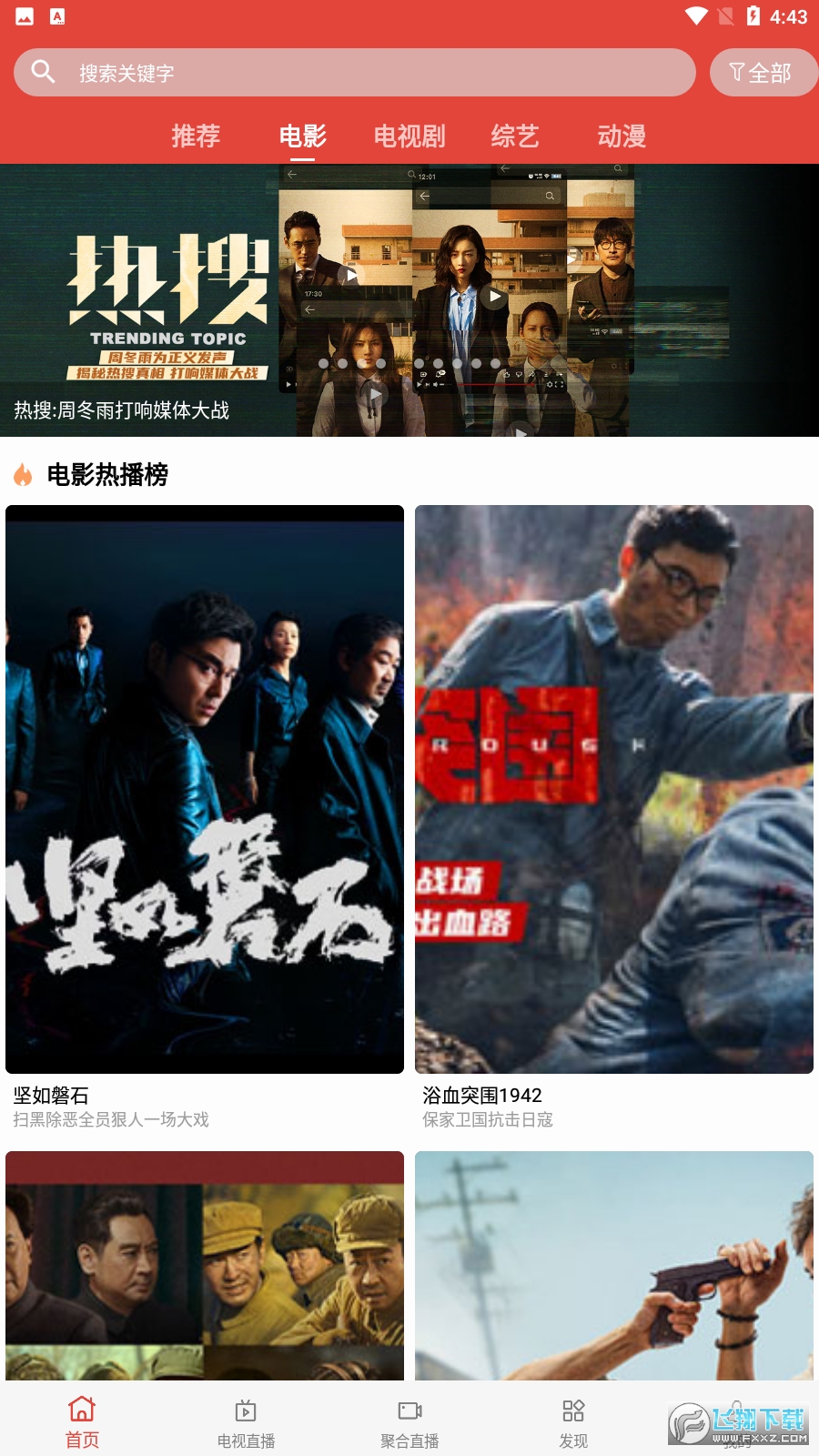Go to the 综艺 tab
Viewport: 819px width, 1456px height.
[x=515, y=136]
